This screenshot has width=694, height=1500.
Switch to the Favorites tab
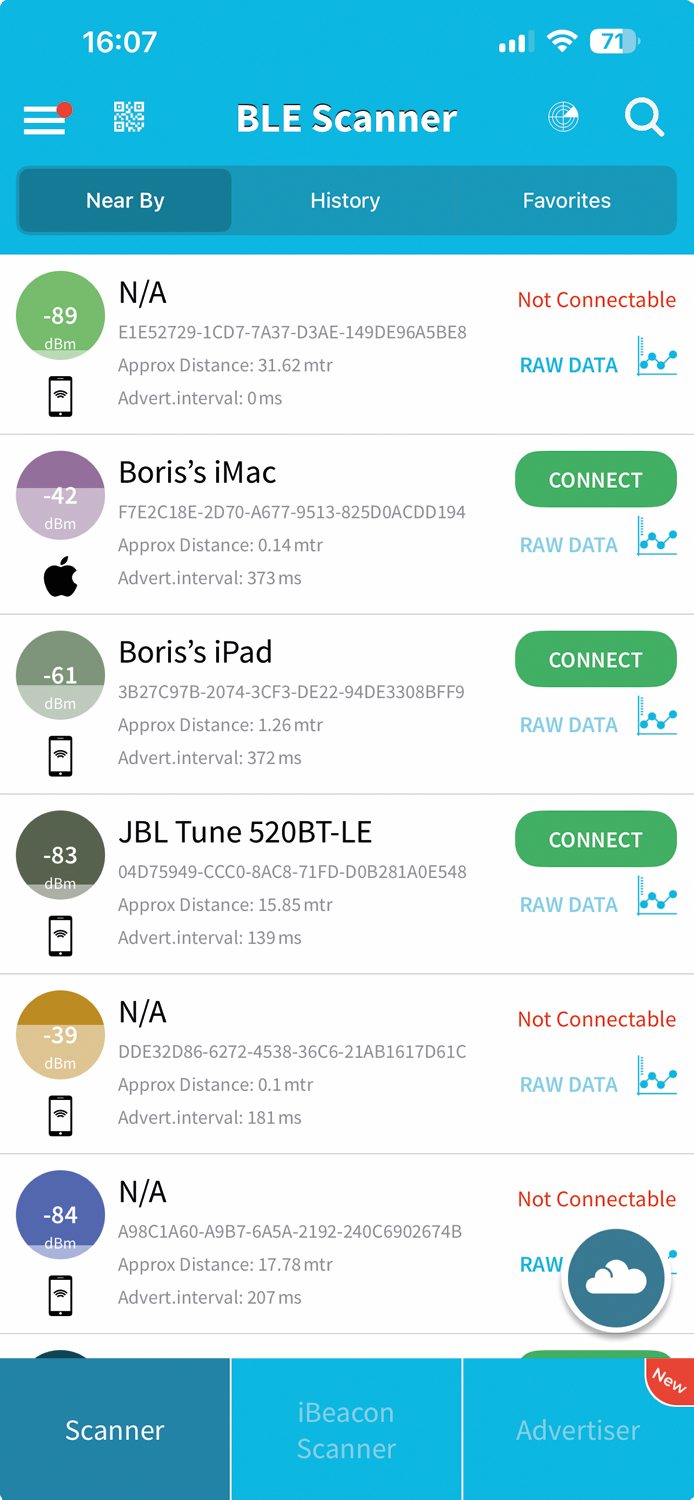click(566, 201)
